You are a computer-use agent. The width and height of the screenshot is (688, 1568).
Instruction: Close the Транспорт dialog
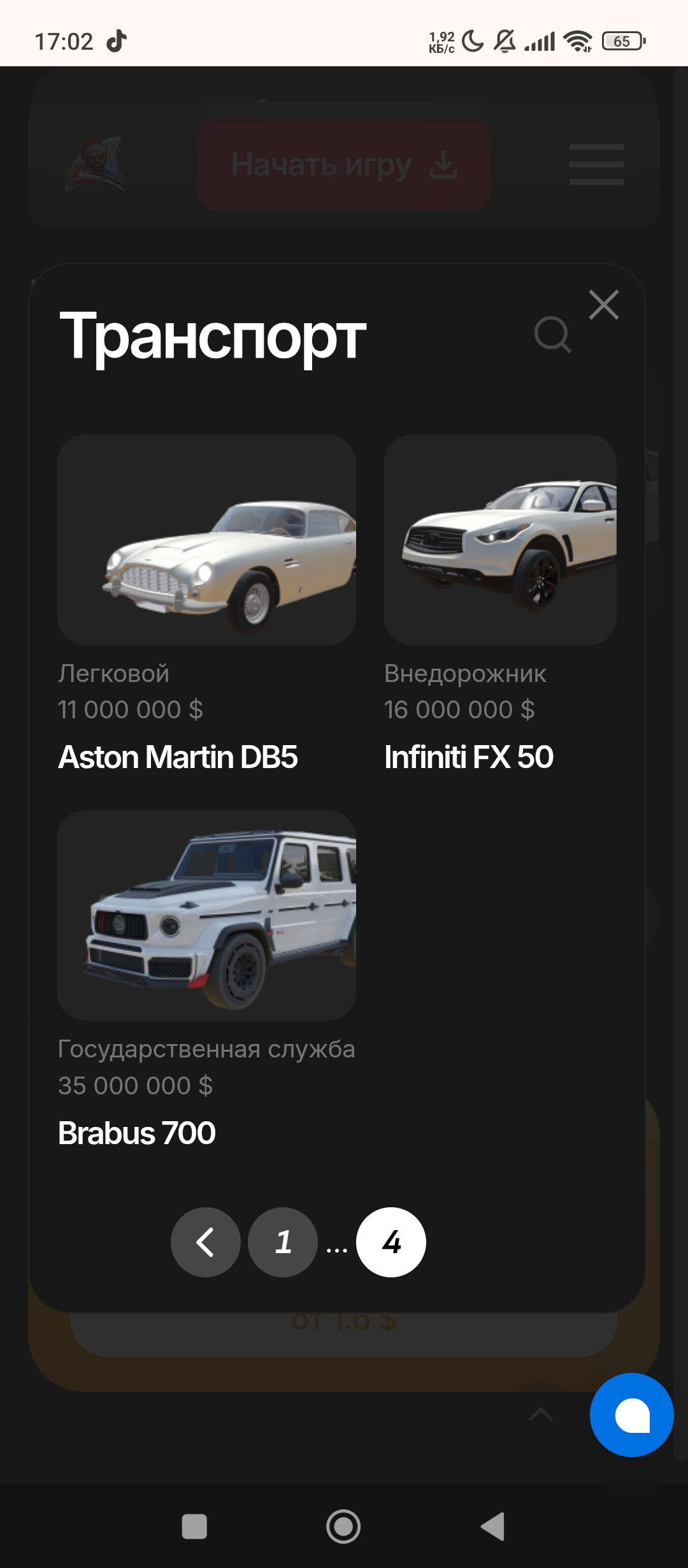(x=603, y=305)
